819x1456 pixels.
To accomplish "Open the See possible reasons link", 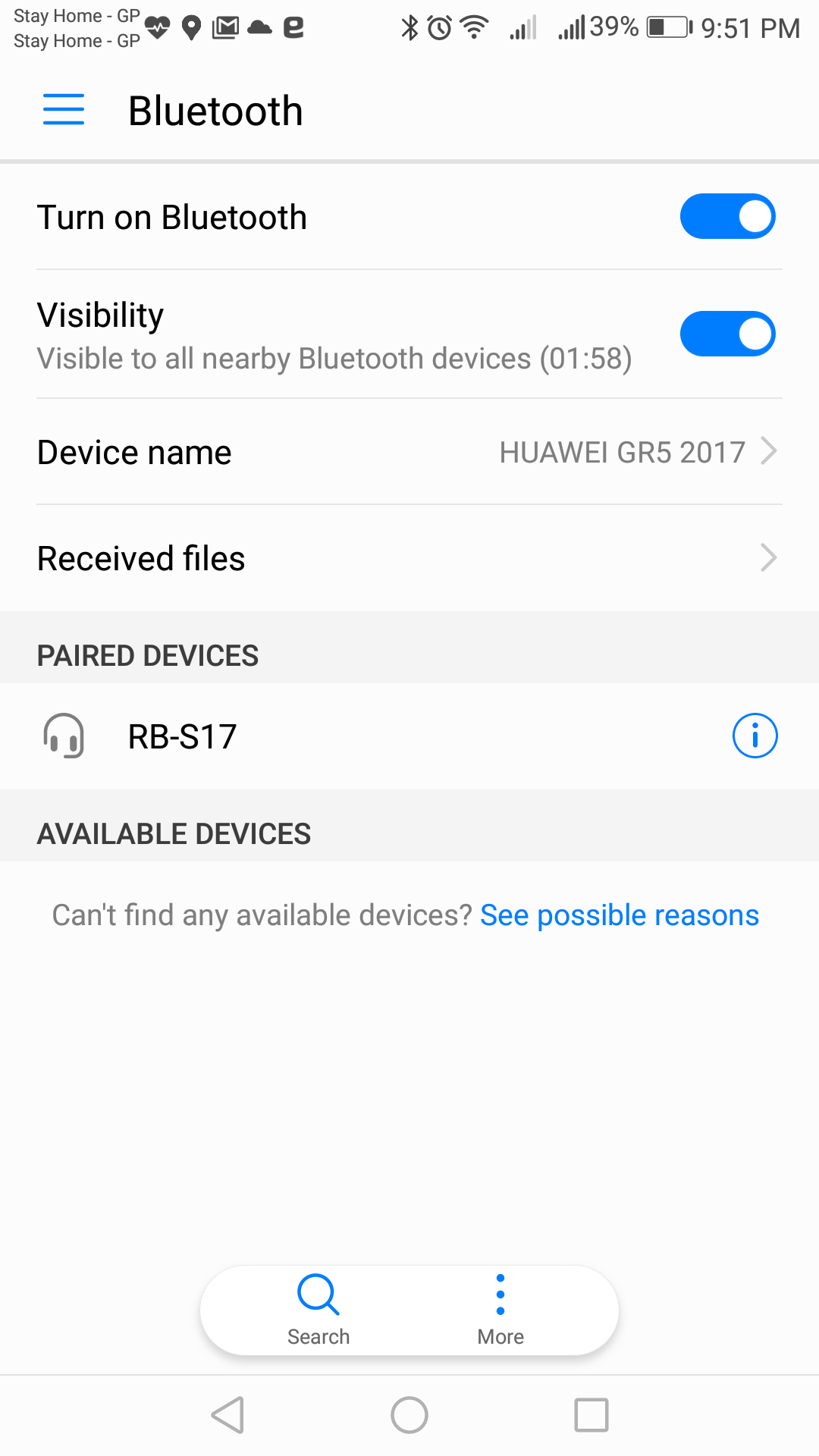I will point(620,915).
